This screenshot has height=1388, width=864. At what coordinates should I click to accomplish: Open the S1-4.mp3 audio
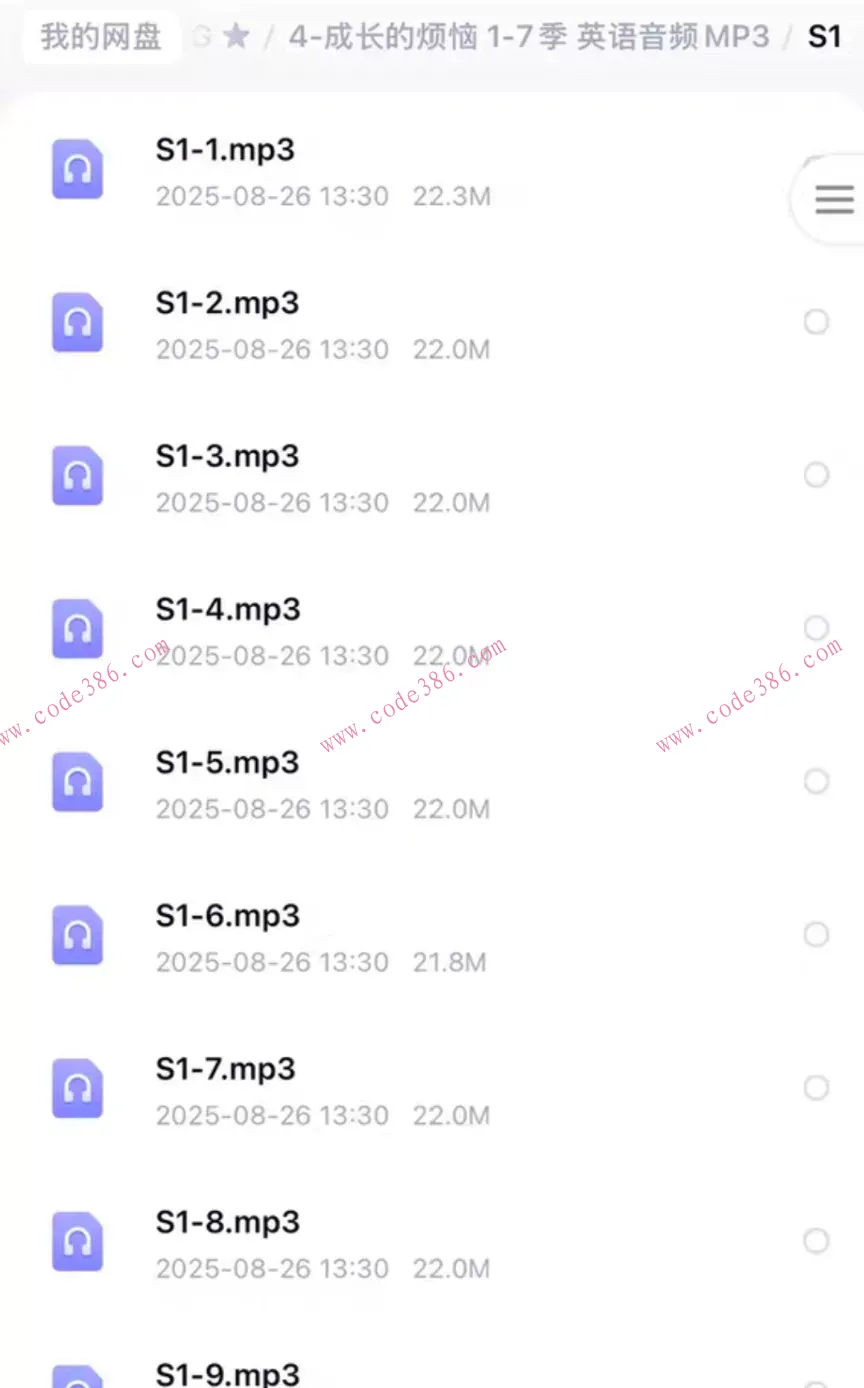[228, 609]
